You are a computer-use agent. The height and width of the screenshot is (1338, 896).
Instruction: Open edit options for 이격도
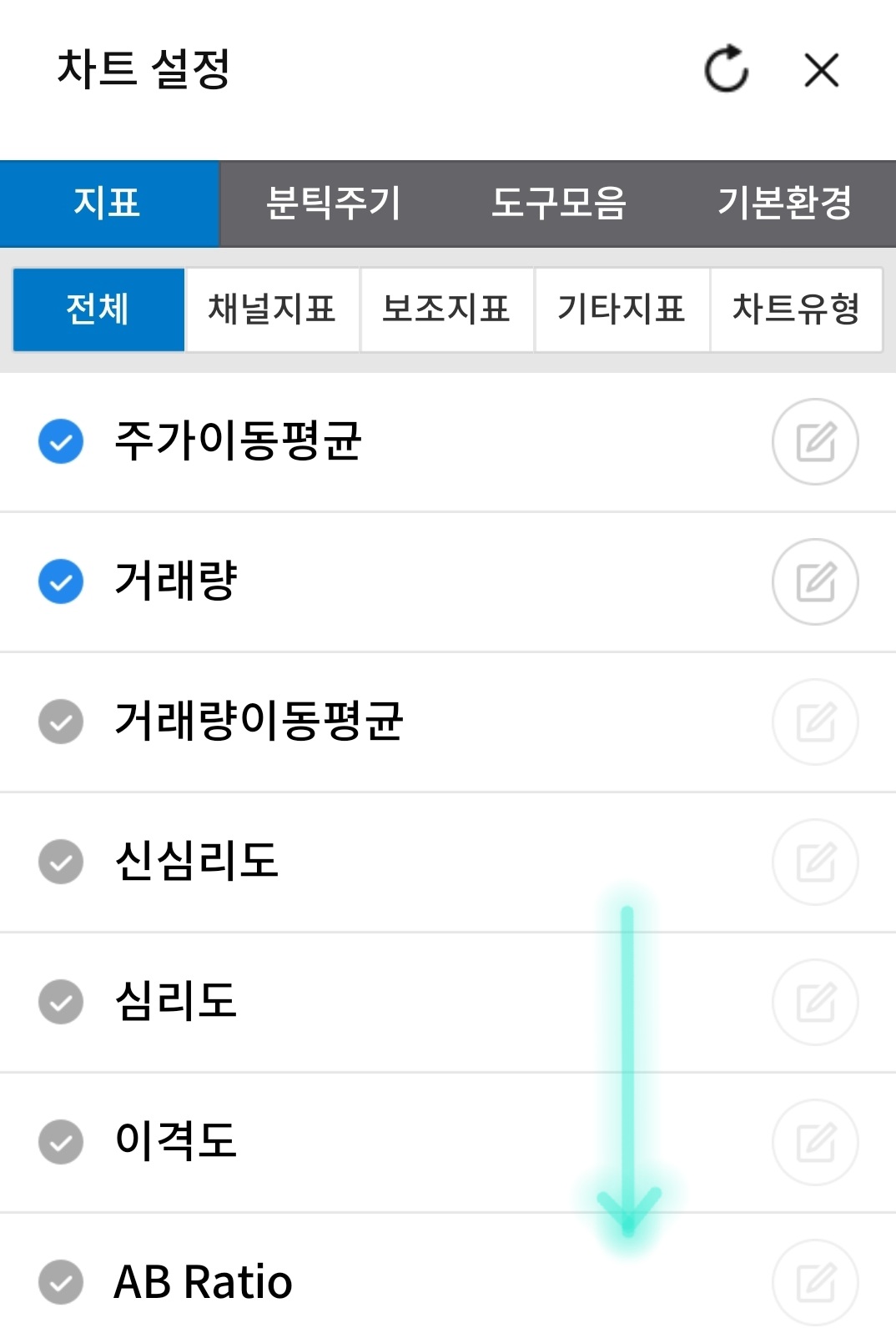pos(815,1143)
